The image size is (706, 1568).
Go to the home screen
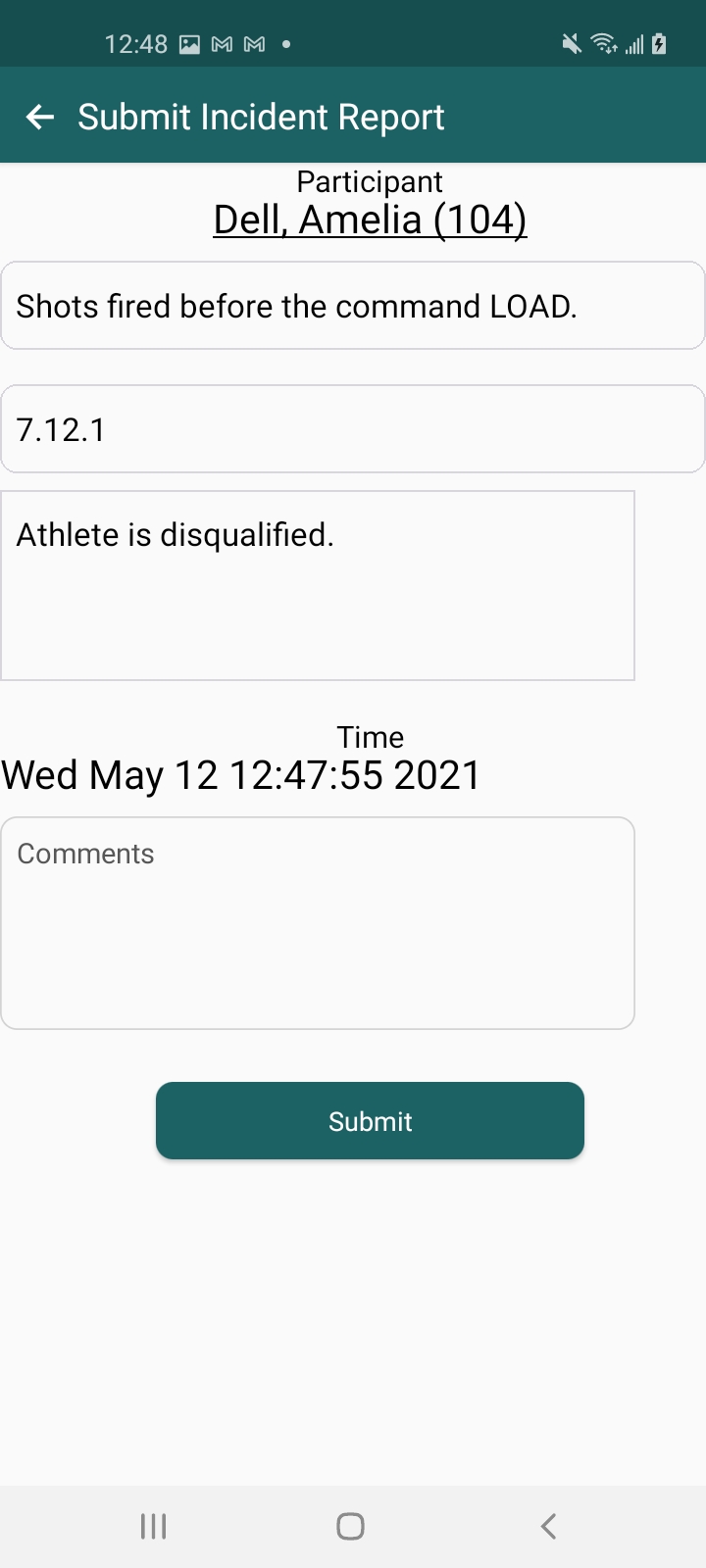pos(351,1526)
